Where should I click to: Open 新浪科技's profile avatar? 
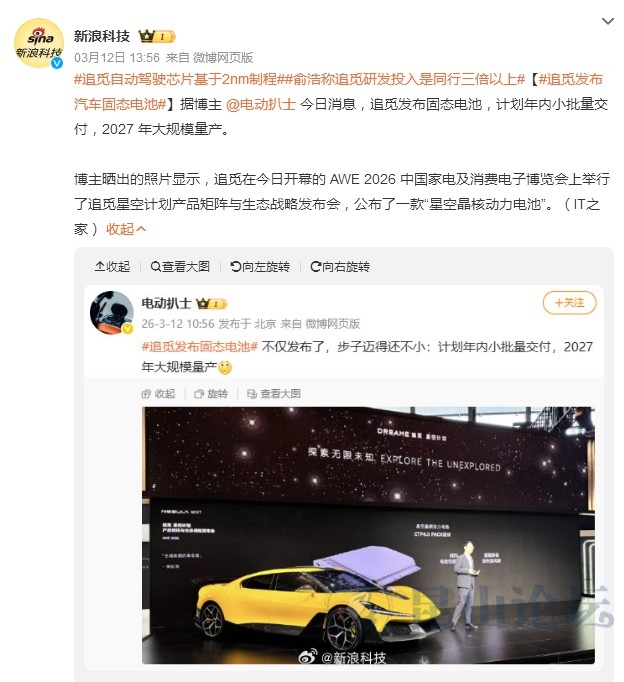[x=40, y=43]
